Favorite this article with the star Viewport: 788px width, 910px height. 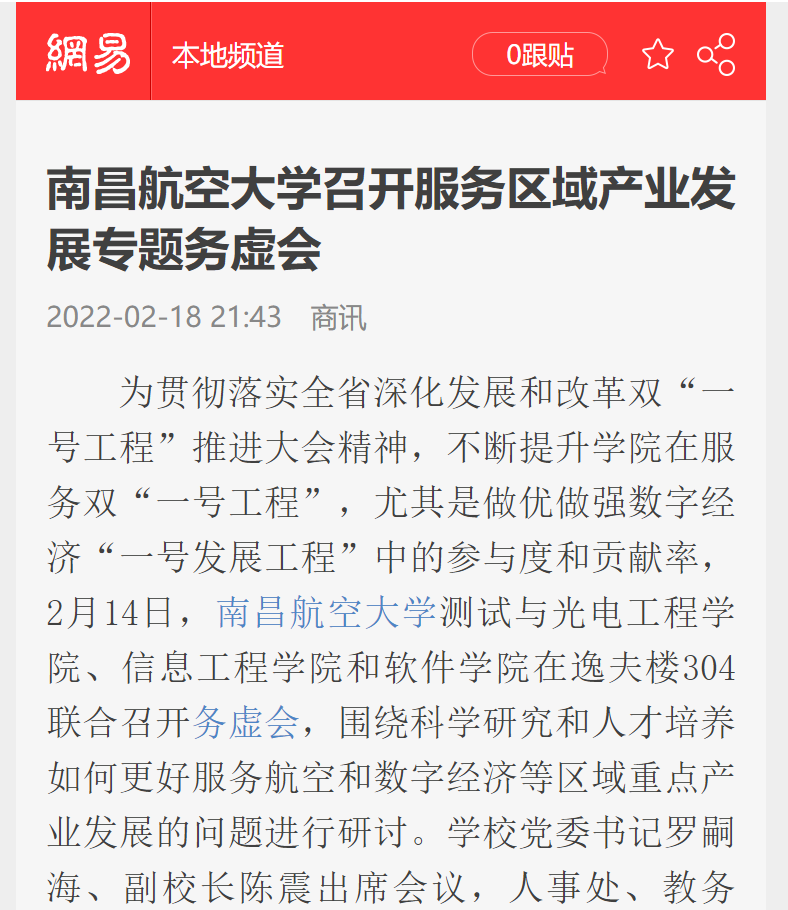658,55
